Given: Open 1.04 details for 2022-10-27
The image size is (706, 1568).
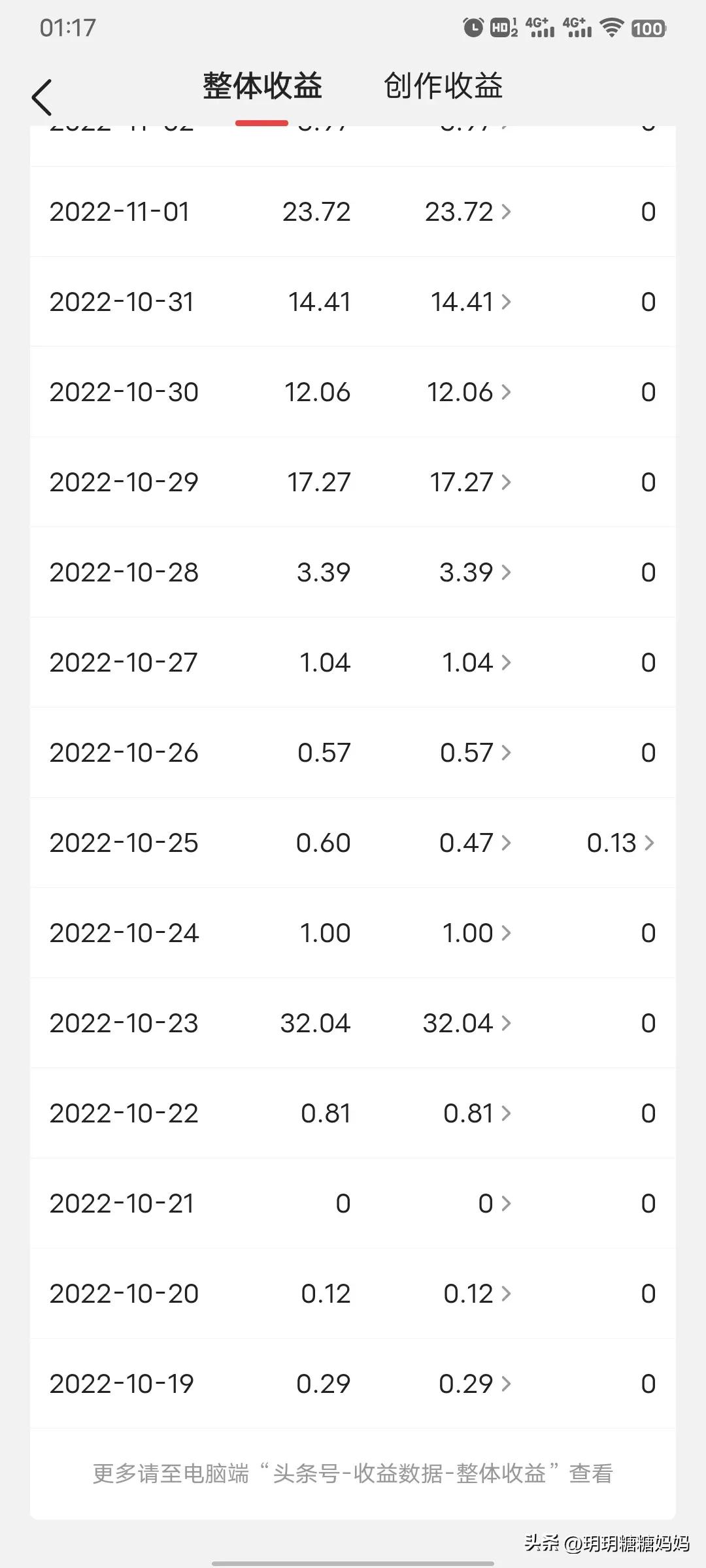Looking at the screenshot, I should 477,662.
